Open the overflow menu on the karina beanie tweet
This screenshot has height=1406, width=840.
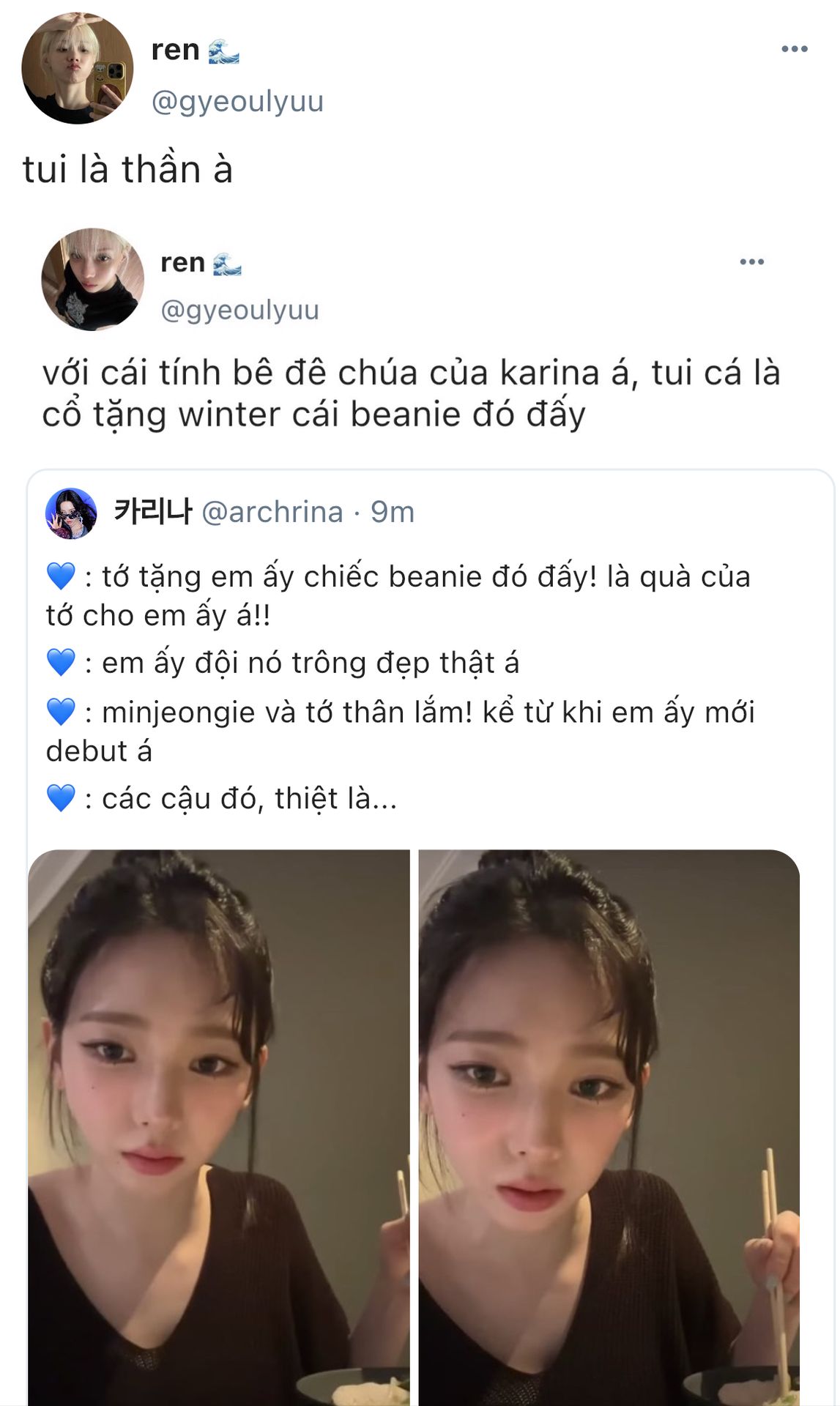coord(751,262)
